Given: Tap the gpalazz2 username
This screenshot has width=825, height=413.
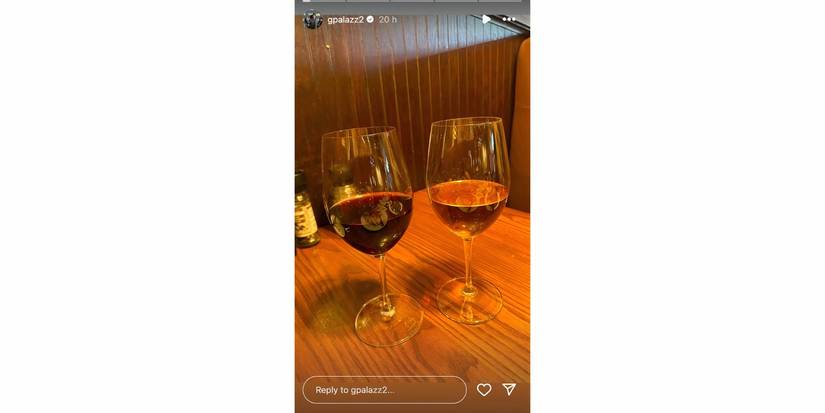Looking at the screenshot, I should click(345, 19).
